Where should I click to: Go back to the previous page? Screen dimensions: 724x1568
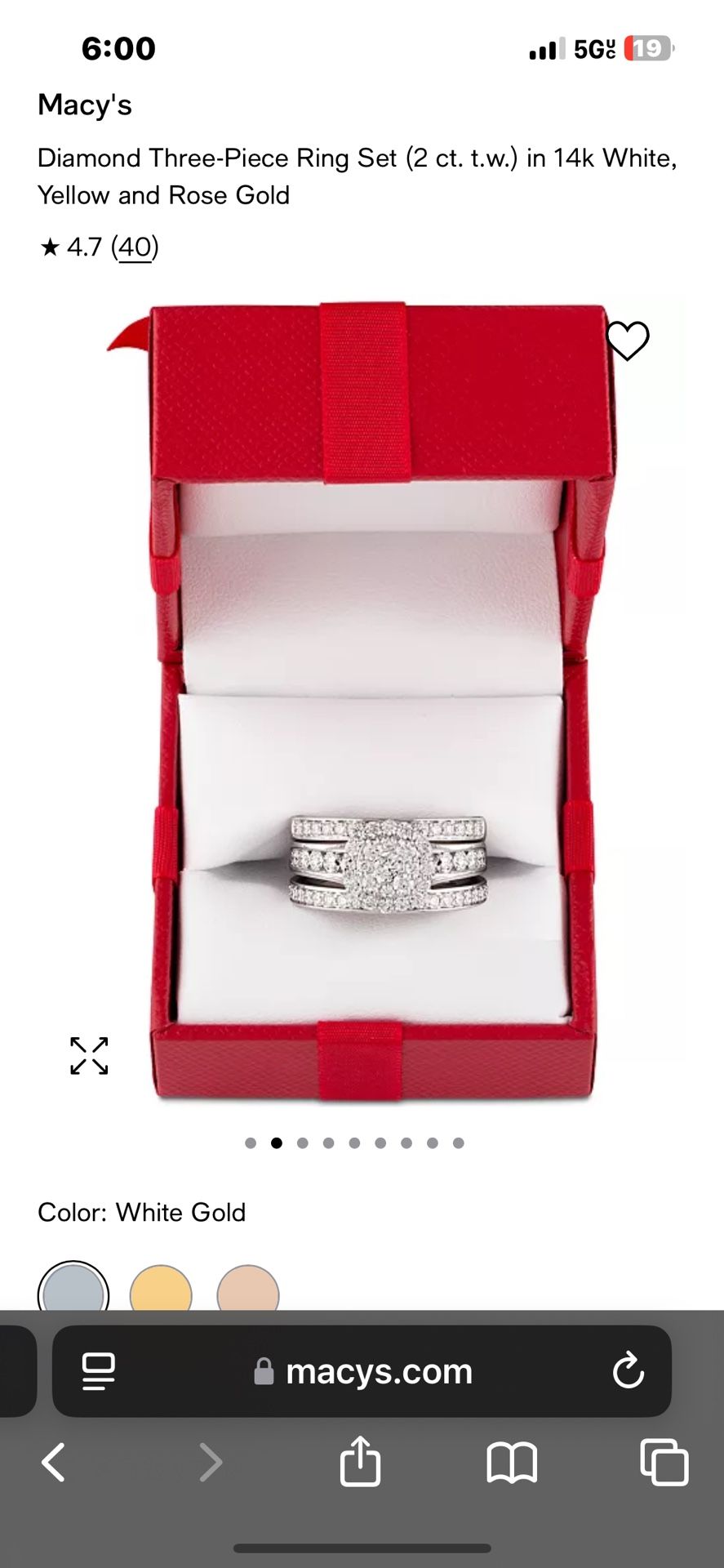pos(54,1461)
